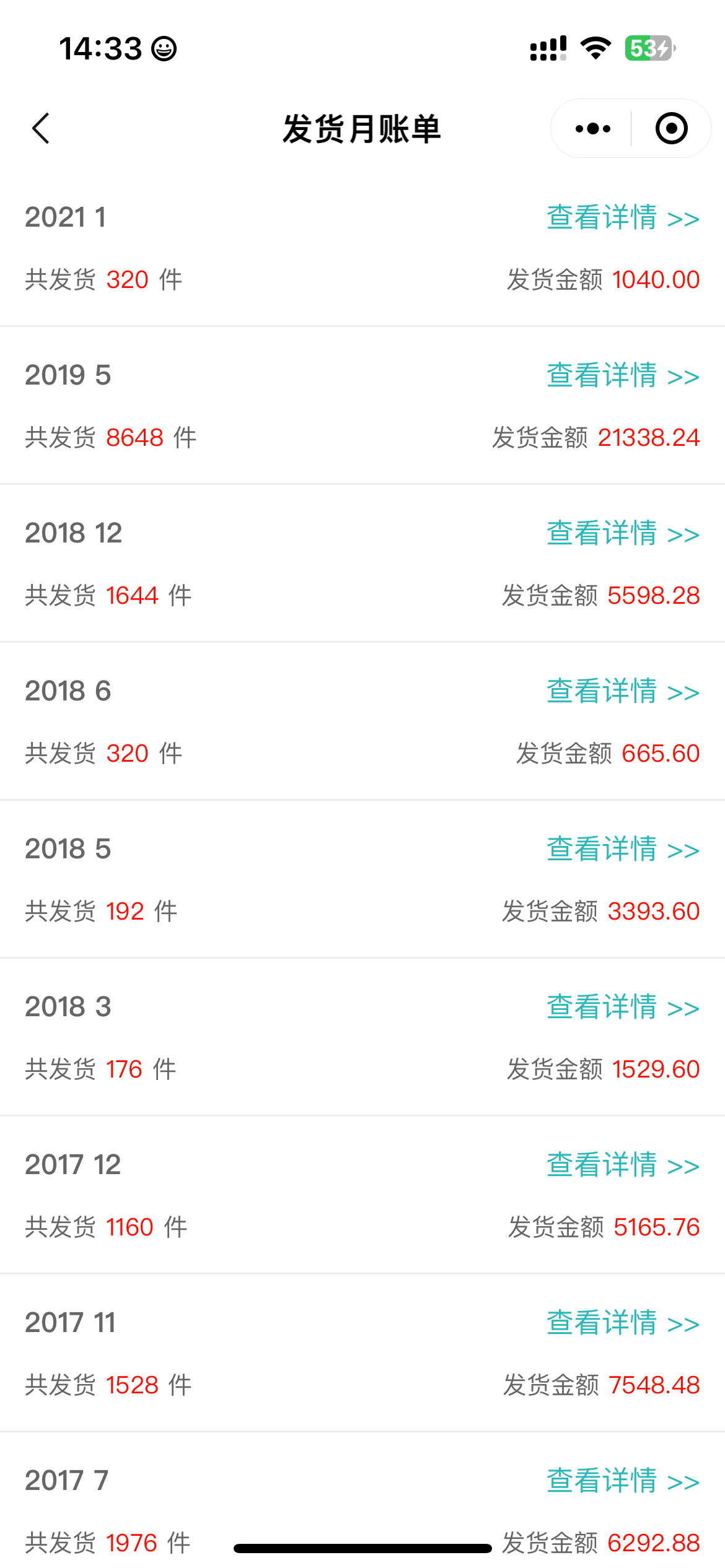Close the mini program with the circle button
Viewport: 725px width, 1568px height.
(x=671, y=129)
